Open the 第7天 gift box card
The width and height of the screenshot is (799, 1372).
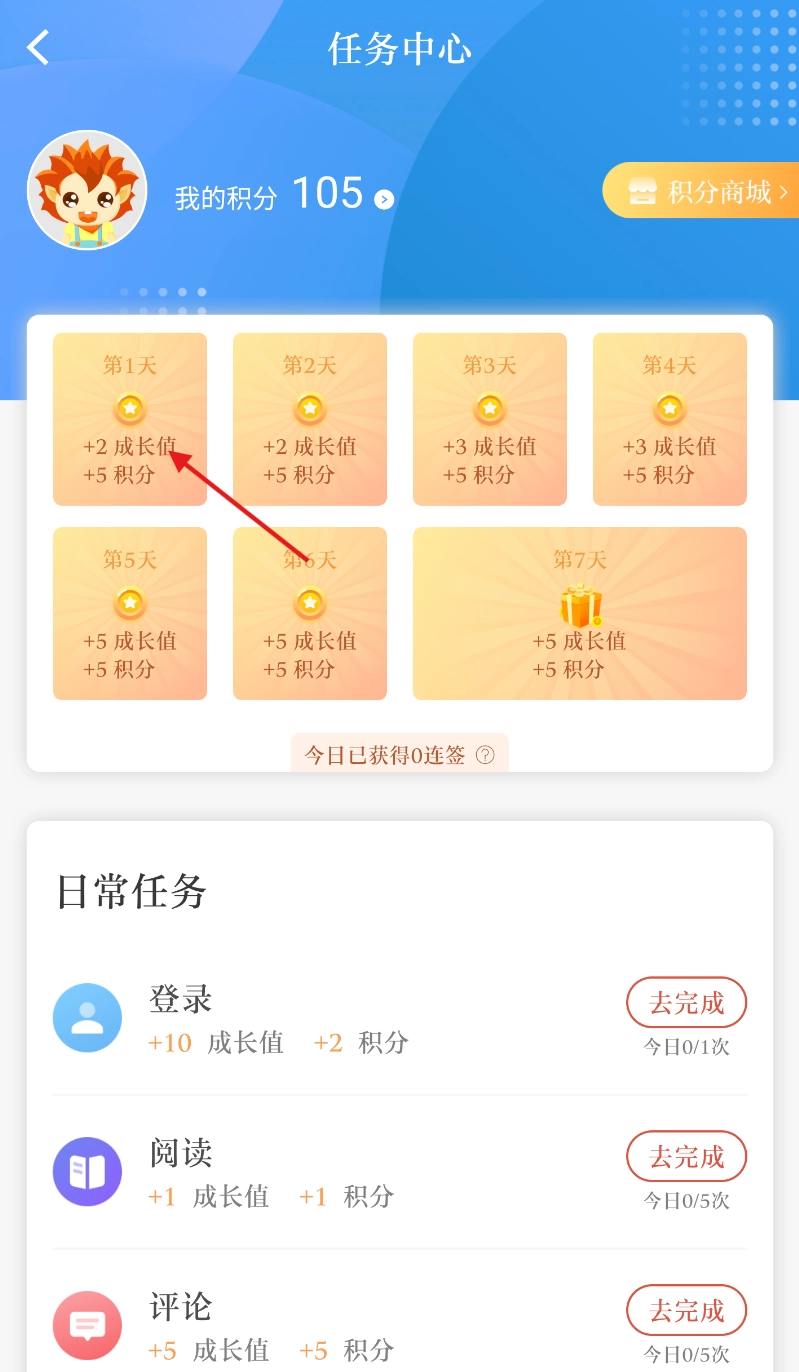(x=580, y=613)
